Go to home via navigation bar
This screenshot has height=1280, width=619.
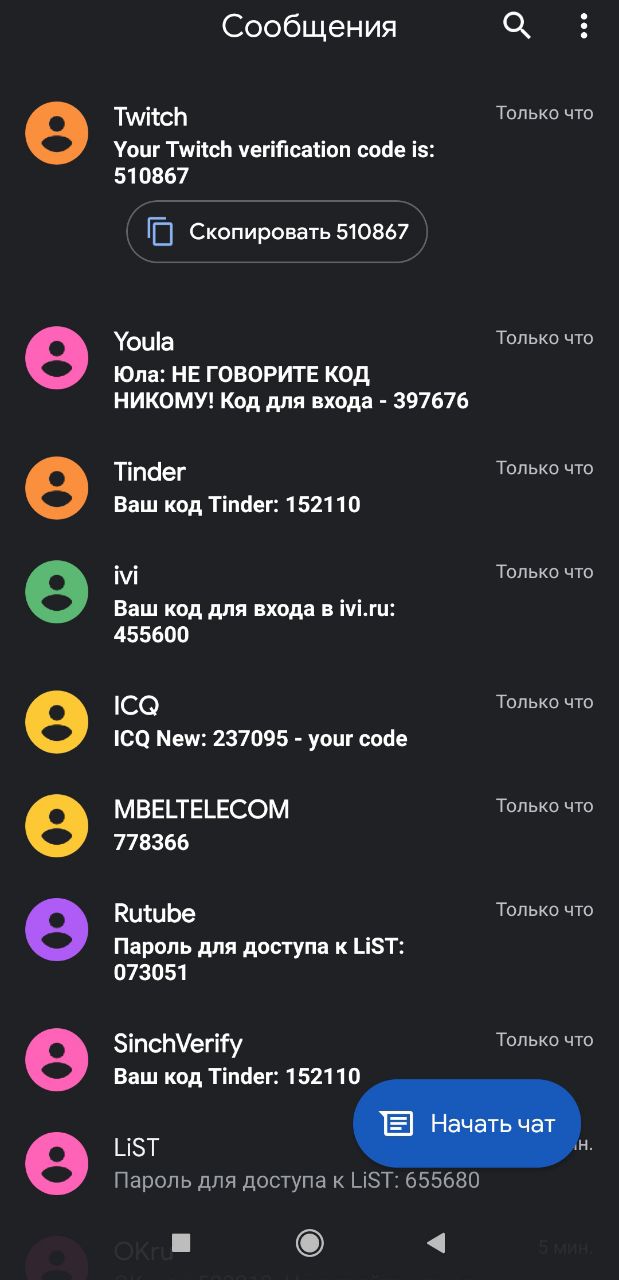310,1243
